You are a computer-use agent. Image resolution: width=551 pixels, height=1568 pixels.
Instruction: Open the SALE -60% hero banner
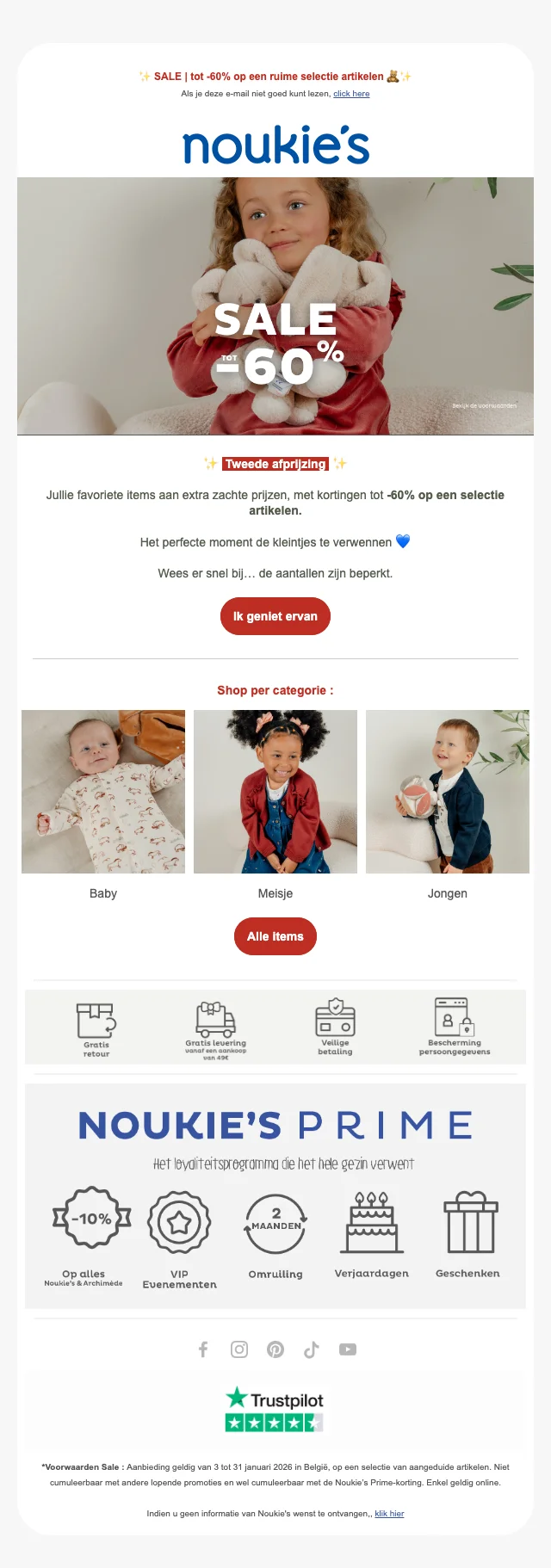(275, 306)
